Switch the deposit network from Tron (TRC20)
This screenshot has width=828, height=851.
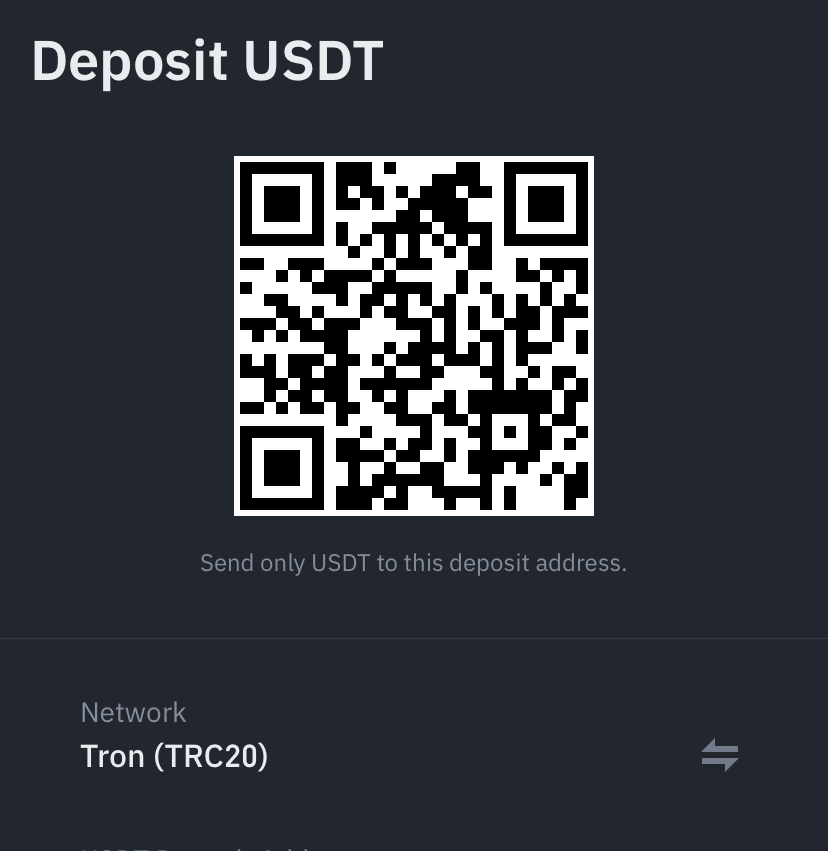719,754
